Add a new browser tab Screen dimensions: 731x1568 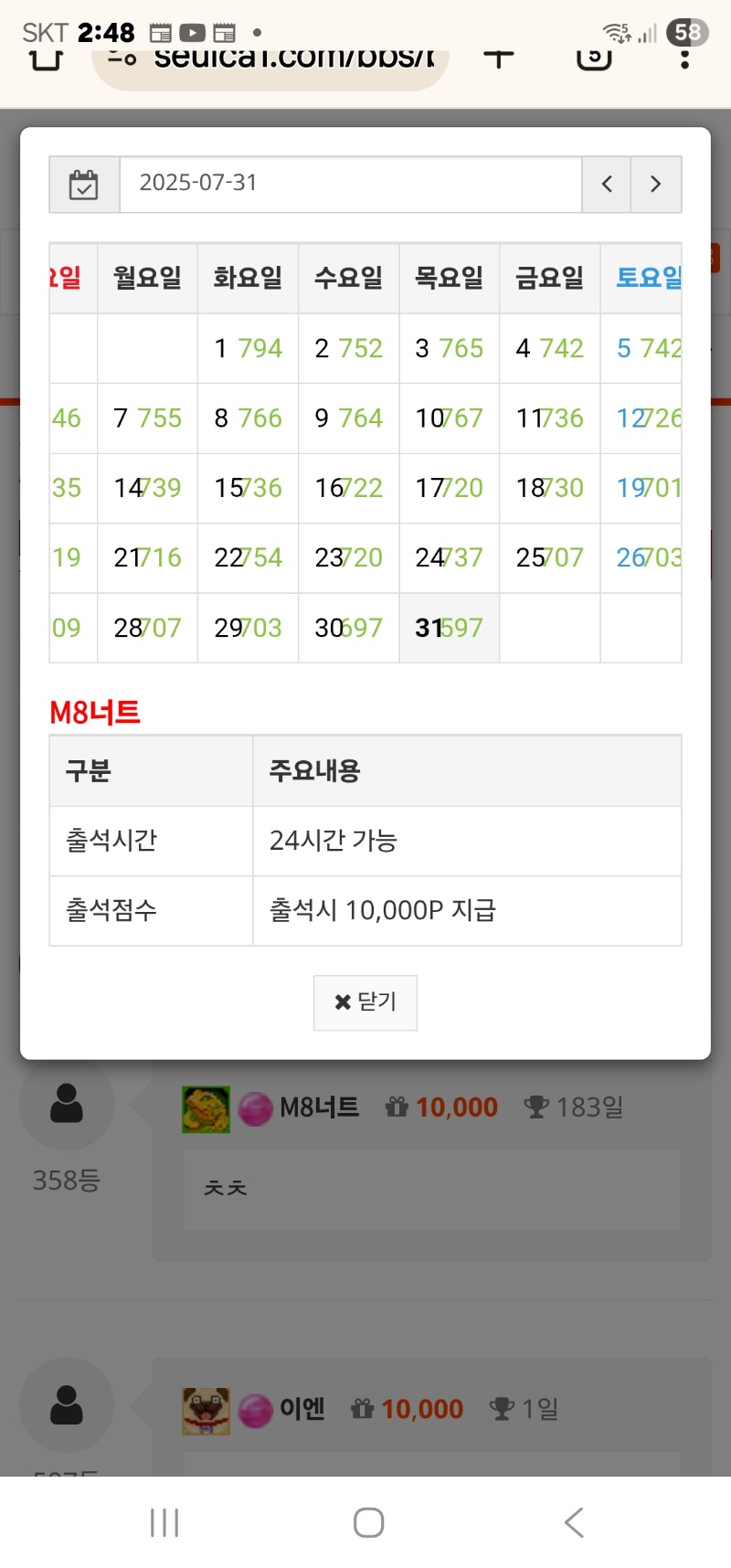[499, 58]
